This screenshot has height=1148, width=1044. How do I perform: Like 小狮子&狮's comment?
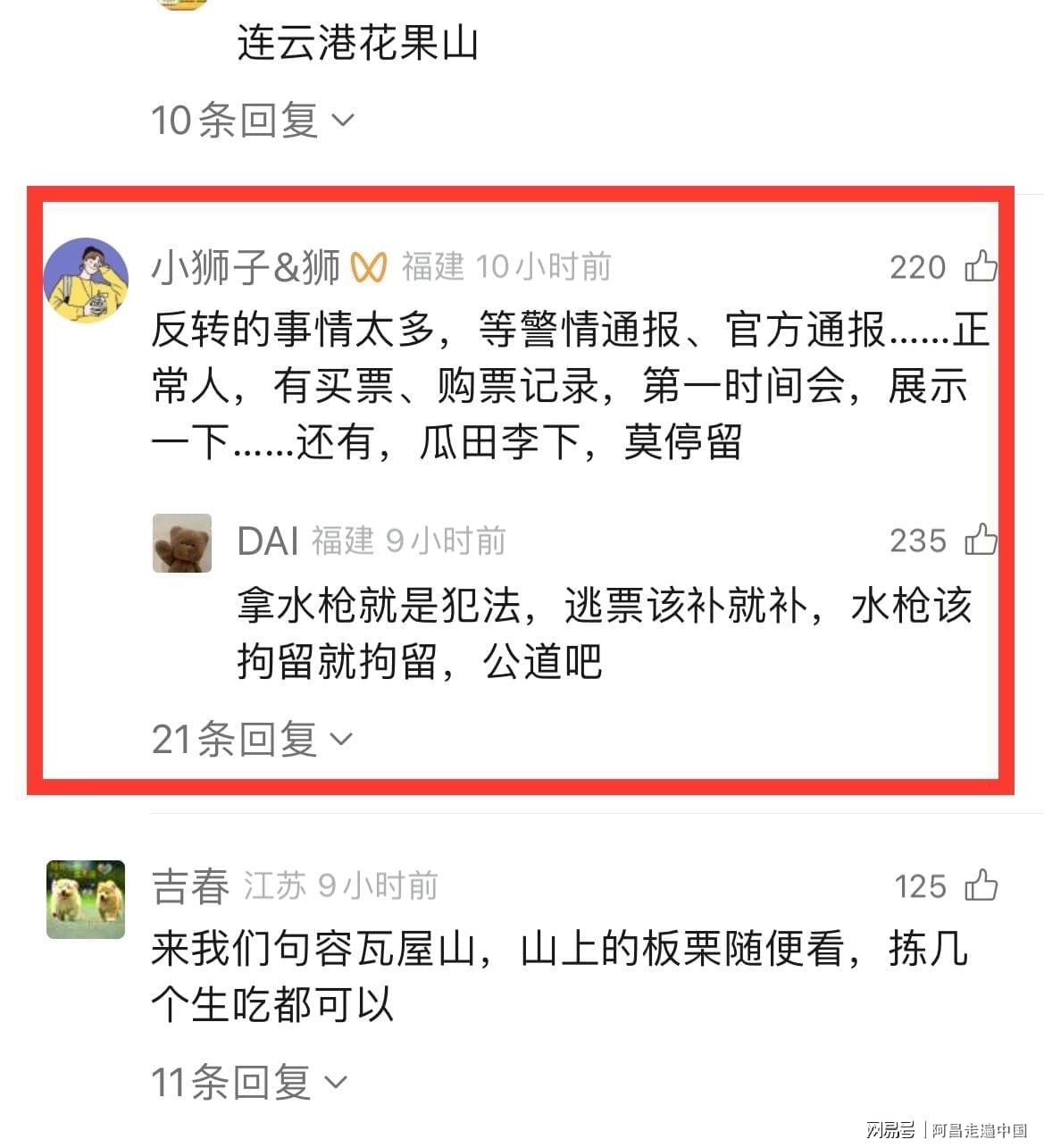(x=980, y=266)
